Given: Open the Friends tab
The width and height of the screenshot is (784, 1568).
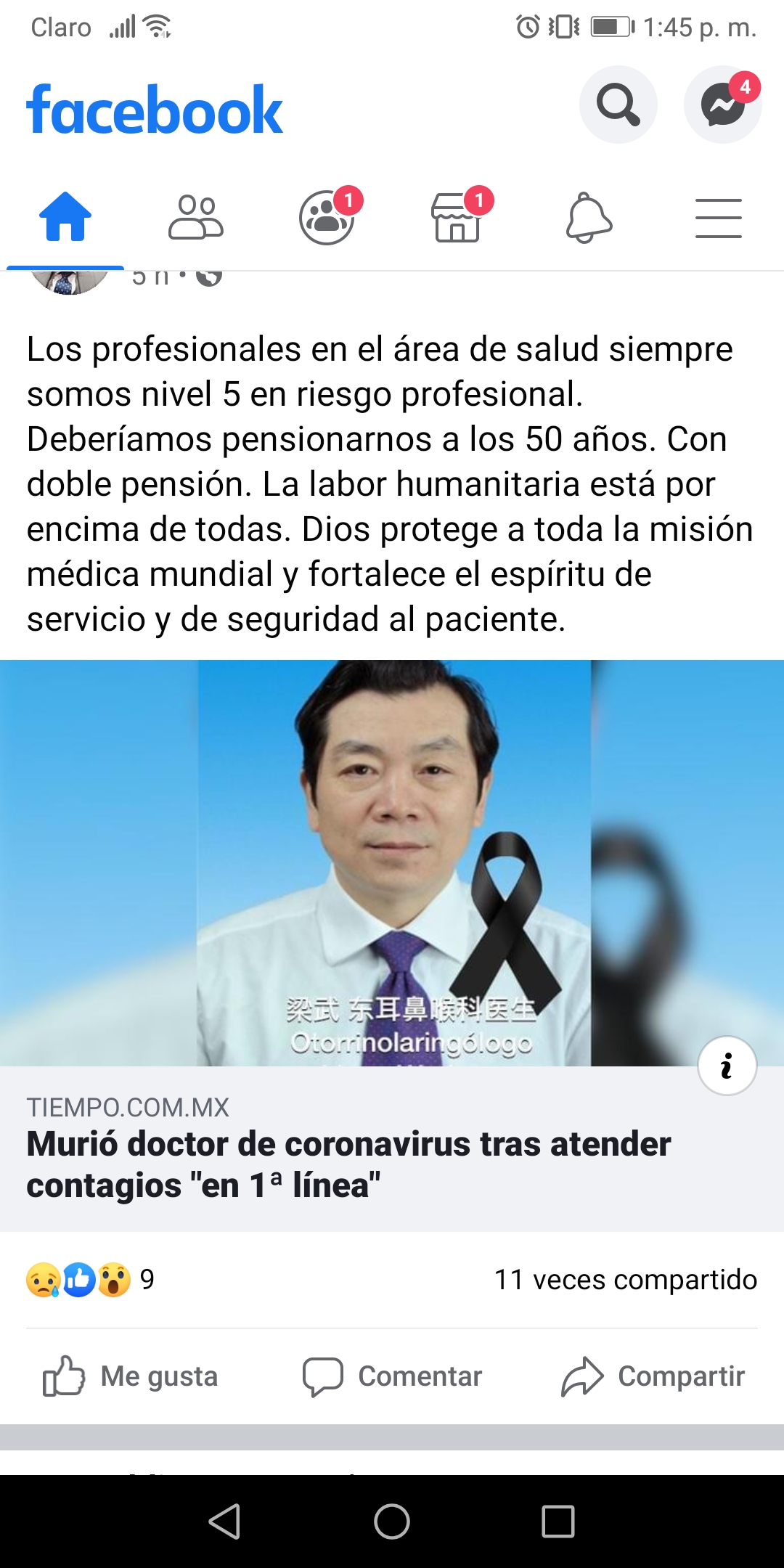Looking at the screenshot, I should (196, 217).
